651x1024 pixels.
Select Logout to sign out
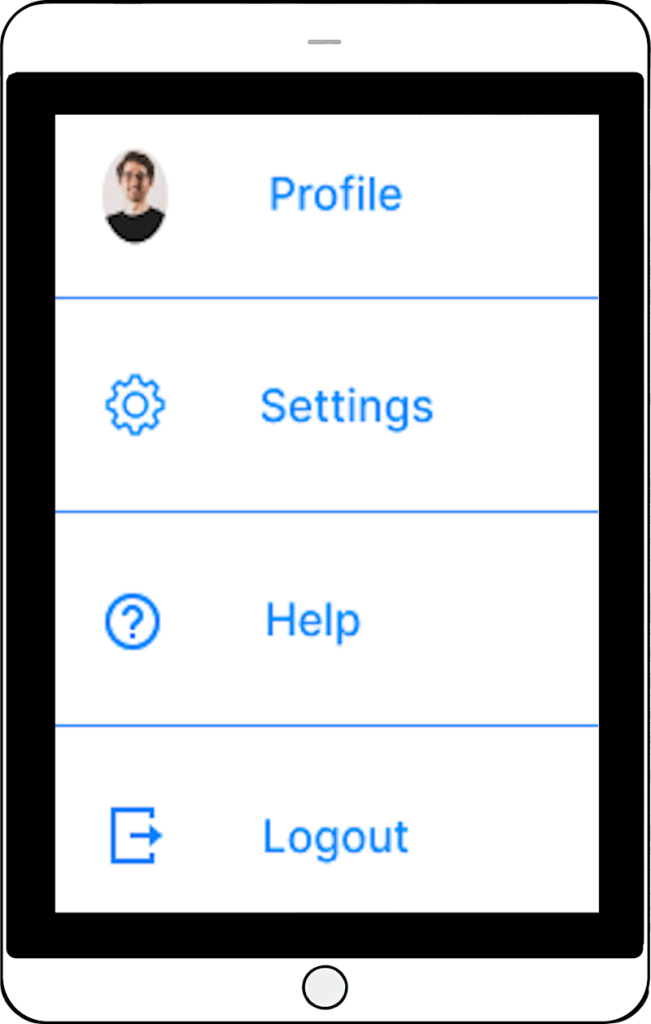[335, 837]
